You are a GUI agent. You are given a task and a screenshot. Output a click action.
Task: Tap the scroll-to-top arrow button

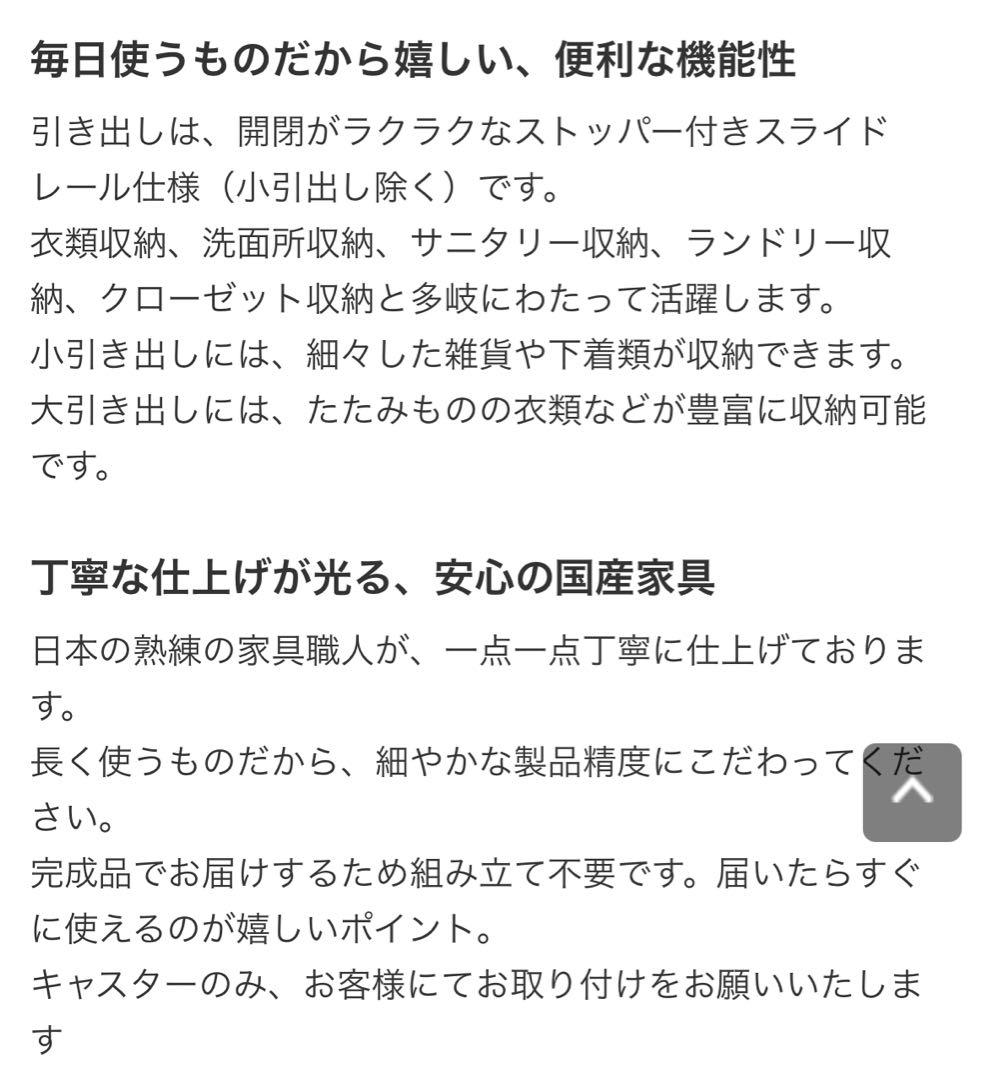911,792
